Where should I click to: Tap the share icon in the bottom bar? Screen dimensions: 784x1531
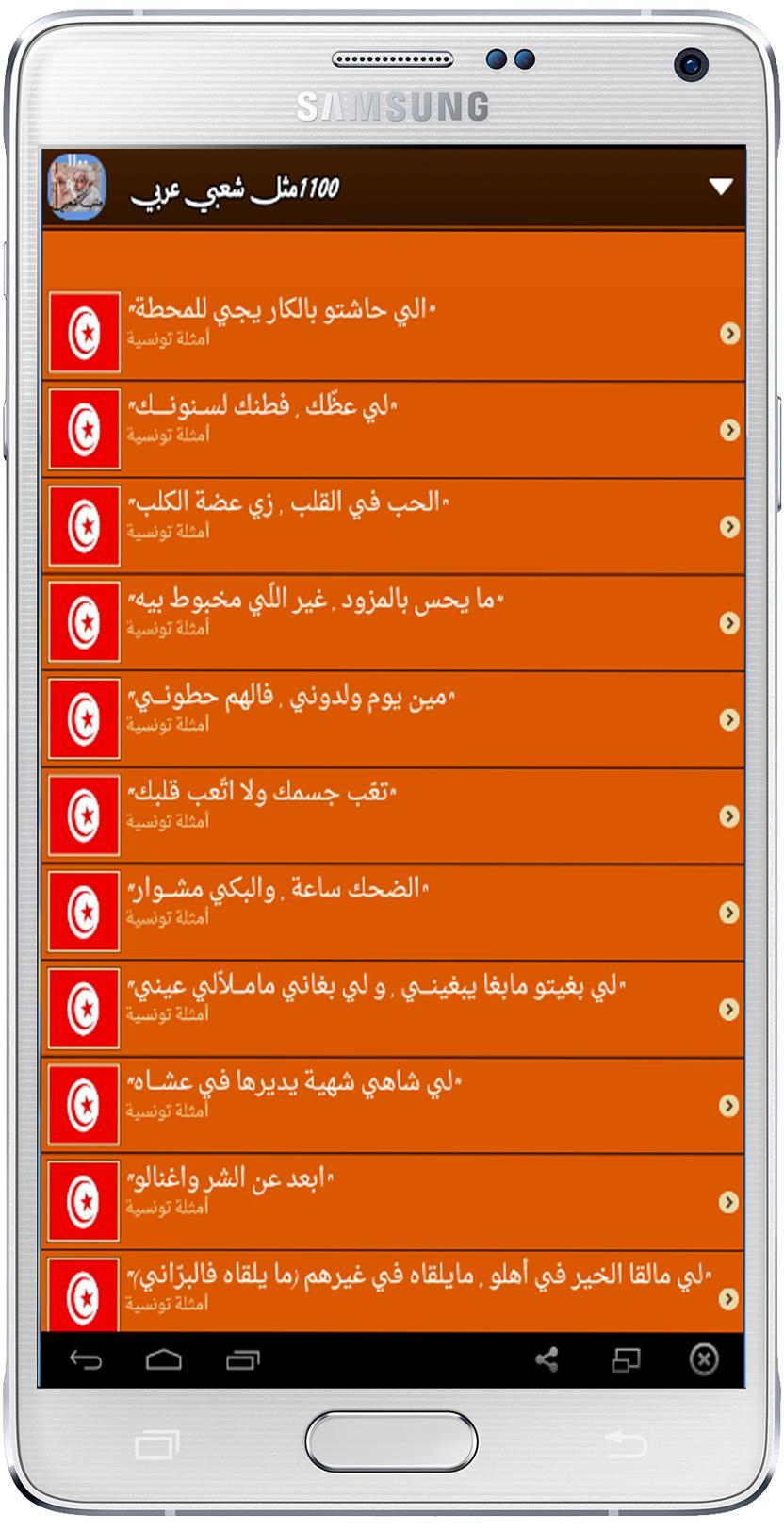click(547, 1359)
